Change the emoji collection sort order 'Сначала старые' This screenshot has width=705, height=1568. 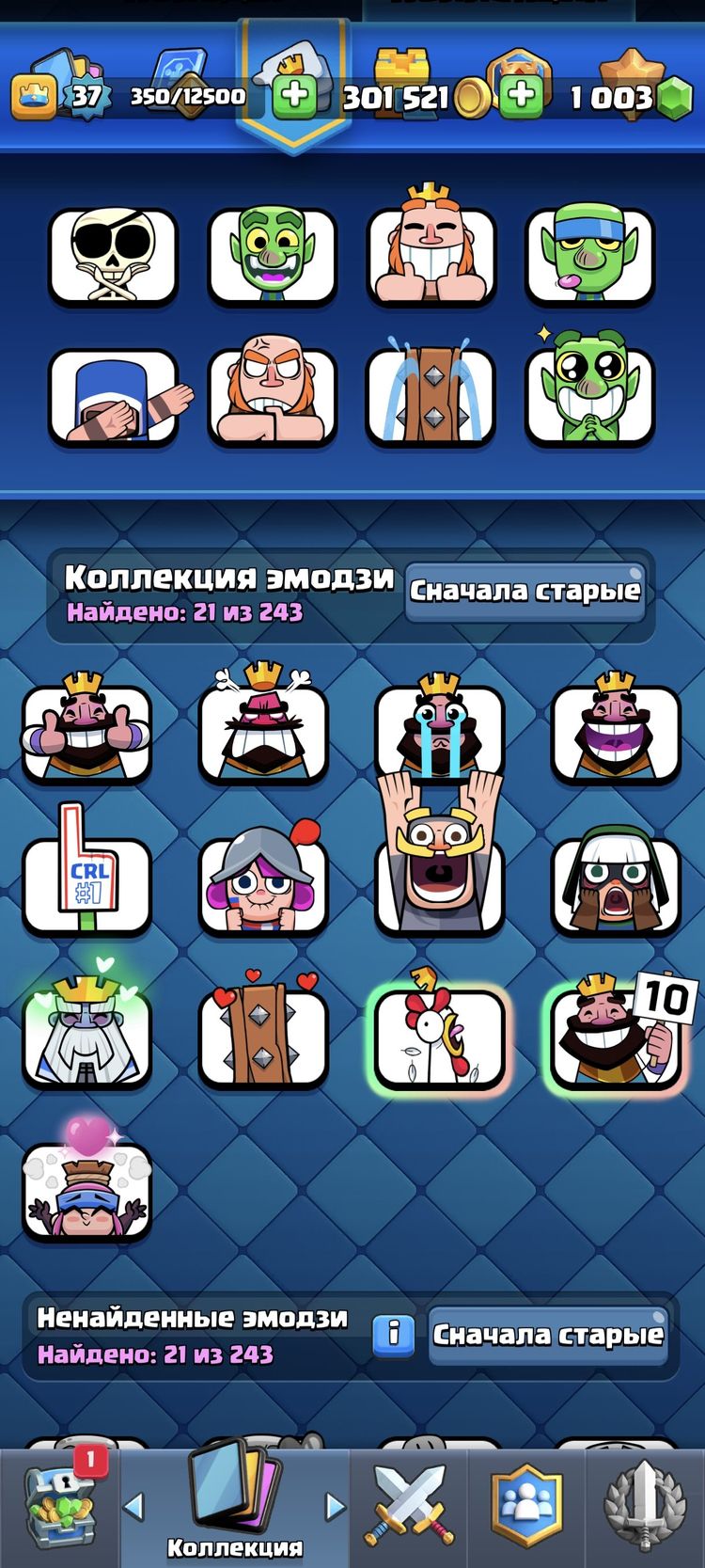[x=525, y=591]
